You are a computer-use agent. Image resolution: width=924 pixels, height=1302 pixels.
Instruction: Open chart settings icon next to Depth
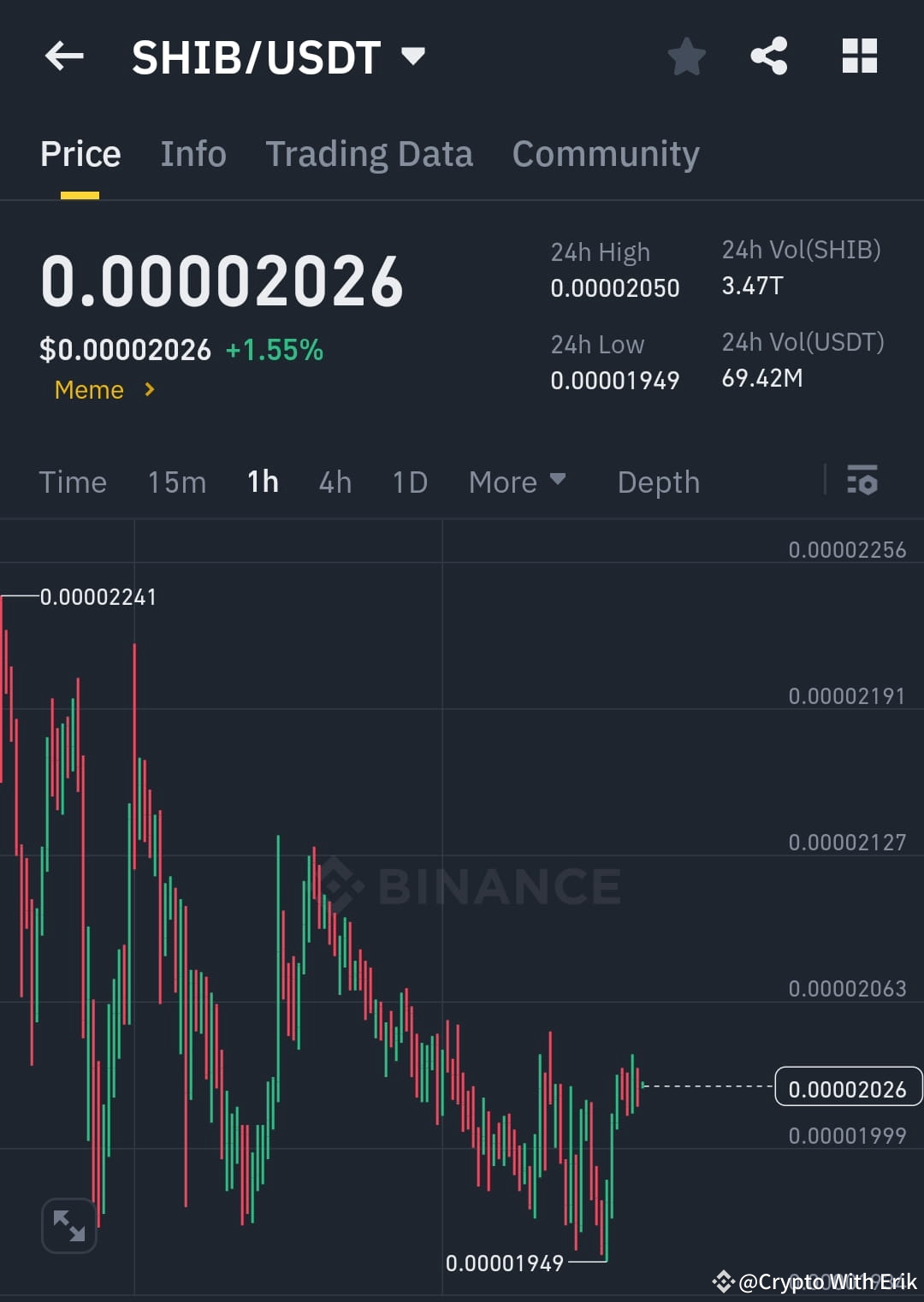point(862,481)
